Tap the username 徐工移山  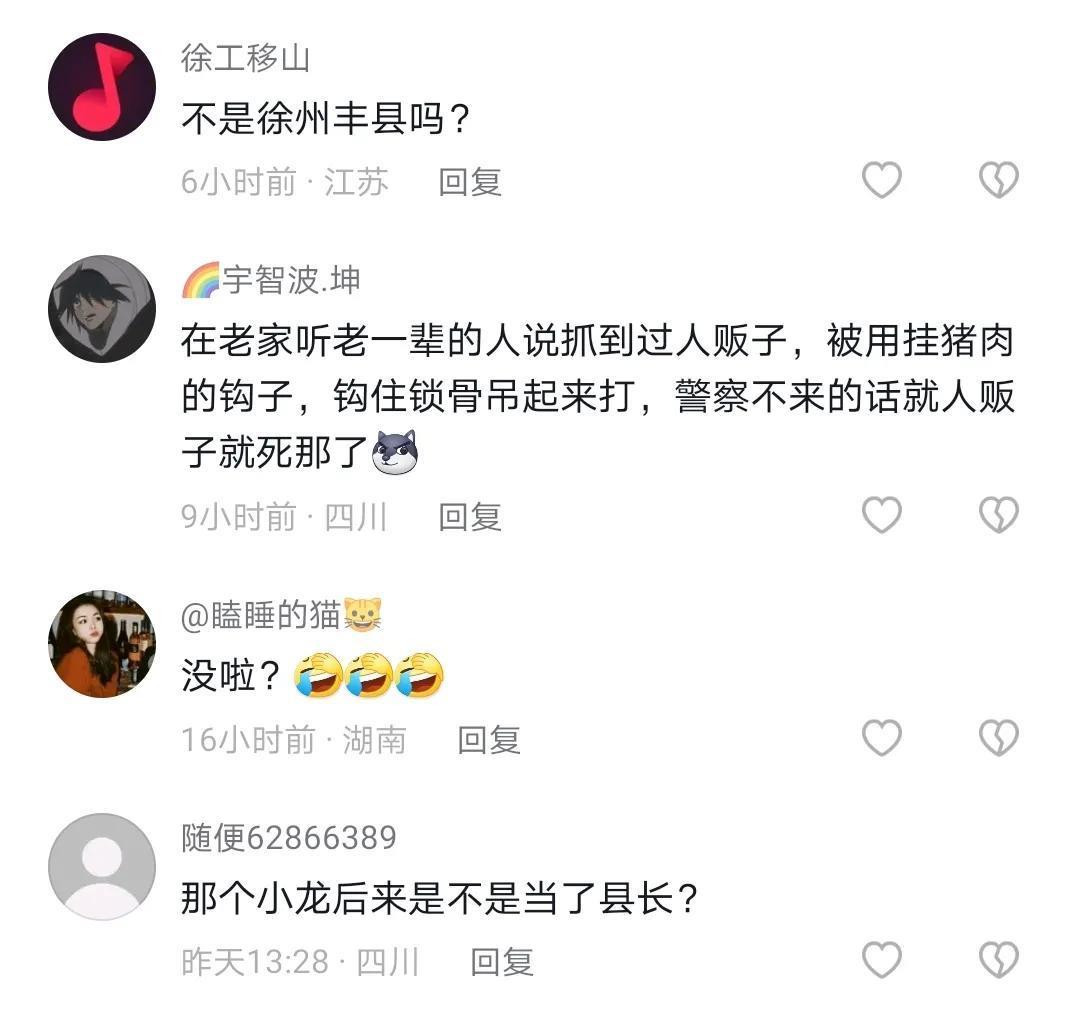(245, 58)
